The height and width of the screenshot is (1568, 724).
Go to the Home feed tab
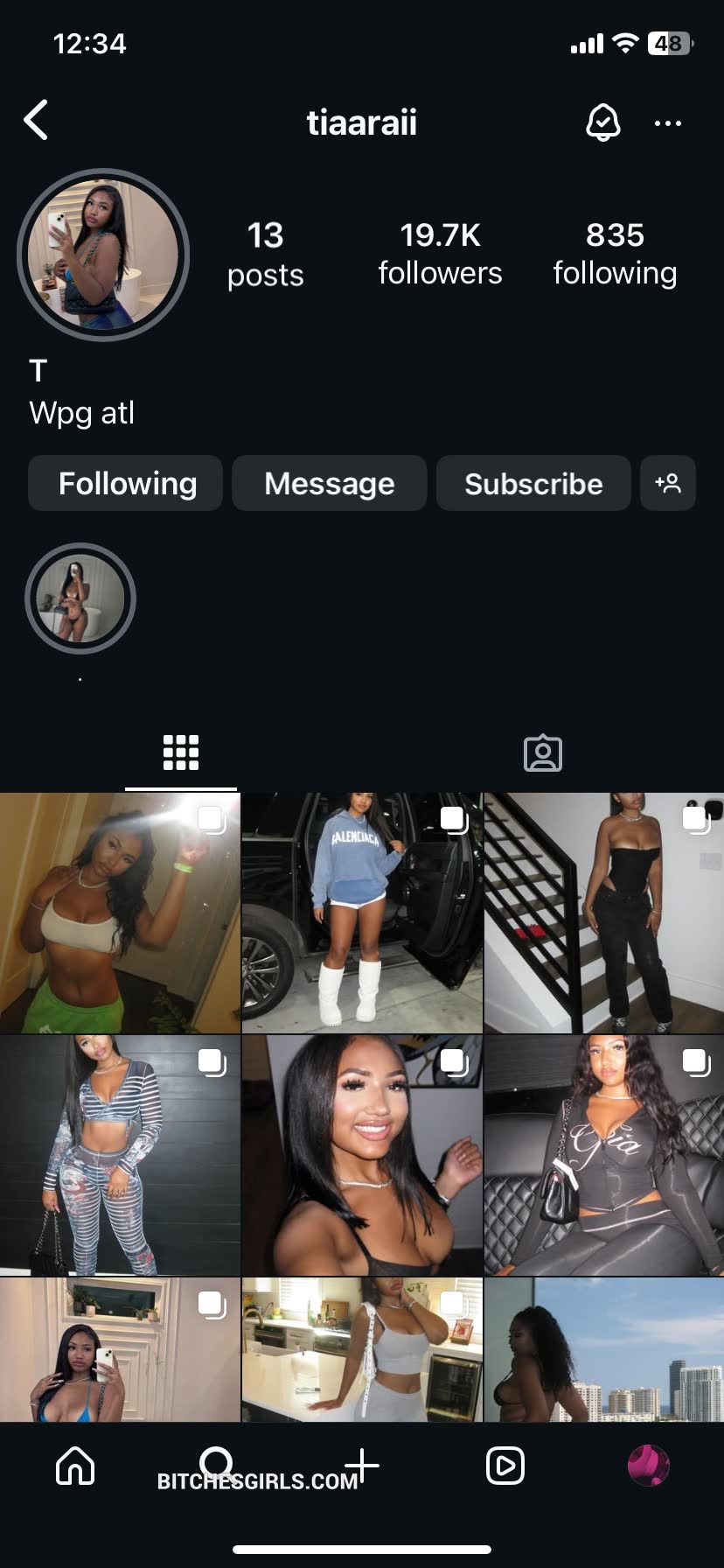point(75,1465)
